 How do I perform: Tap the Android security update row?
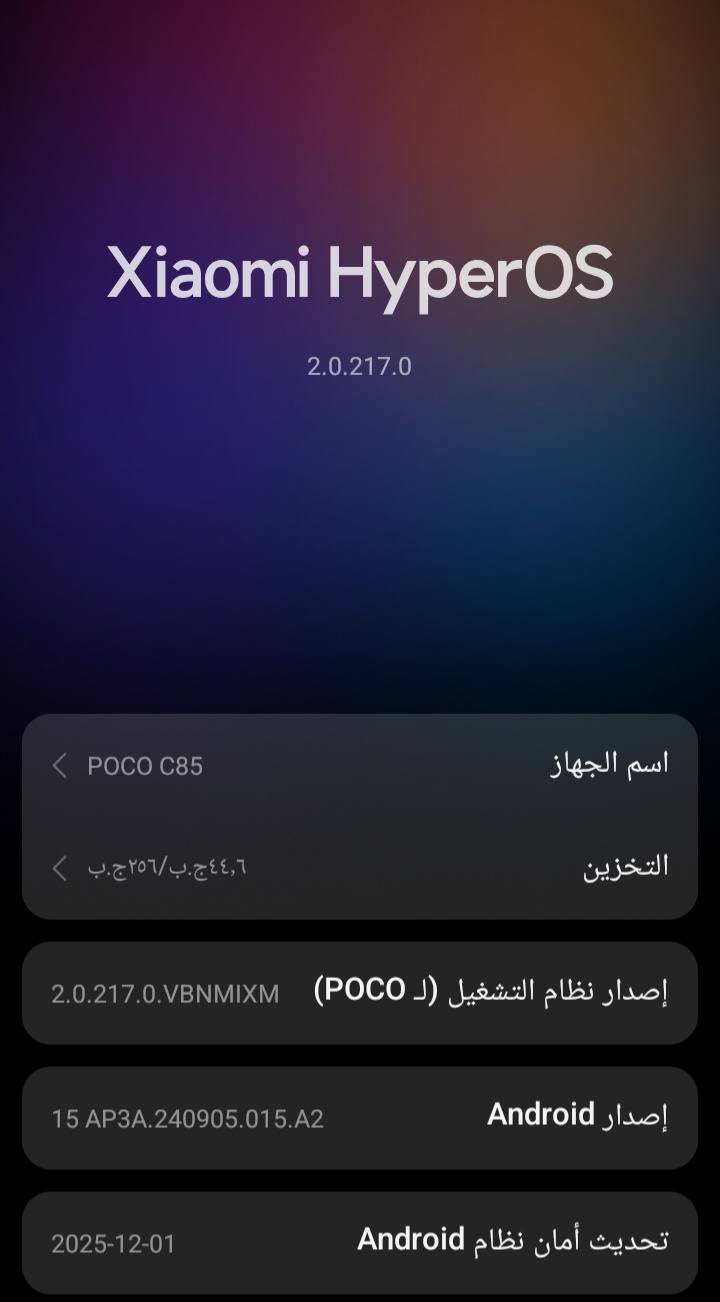coord(360,1242)
